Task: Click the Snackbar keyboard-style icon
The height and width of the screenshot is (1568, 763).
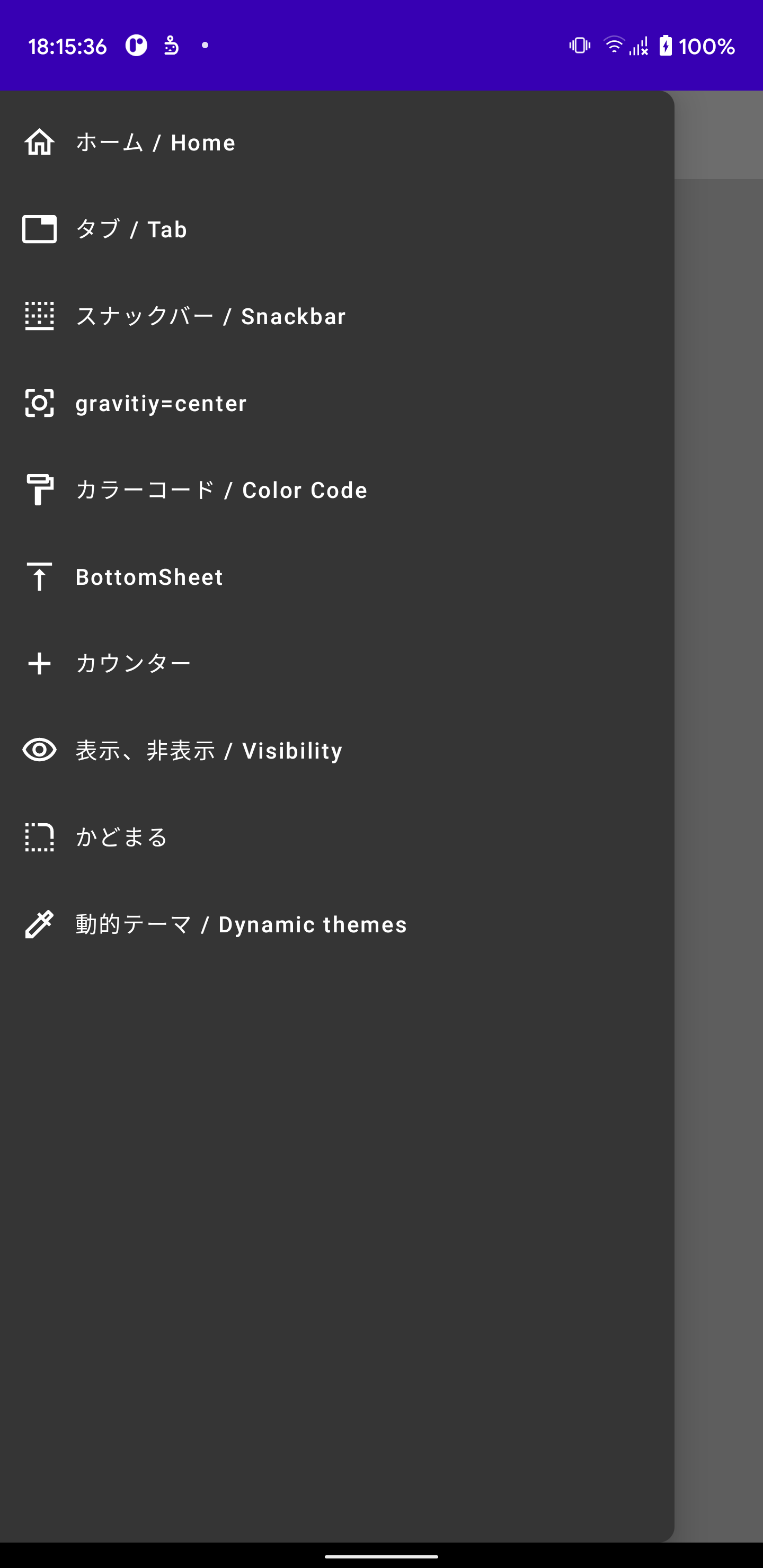Action: click(39, 316)
